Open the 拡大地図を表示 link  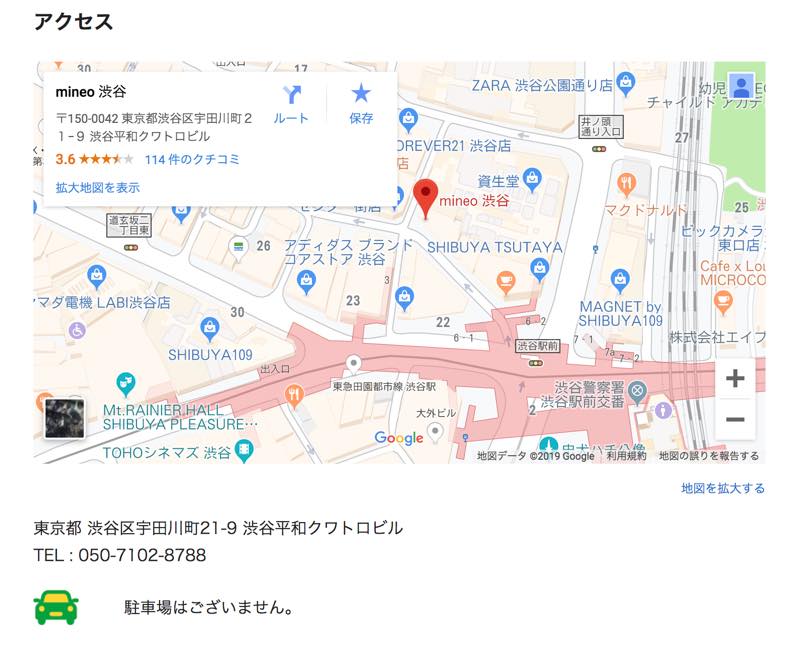point(97,187)
